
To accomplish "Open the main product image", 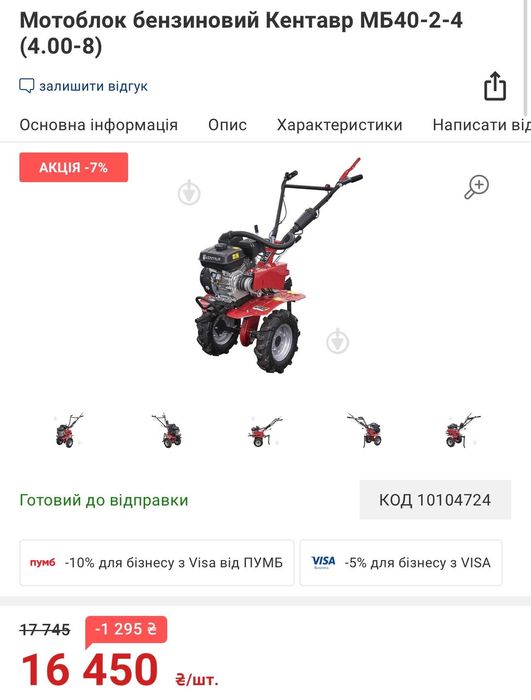I will pos(265,267).
